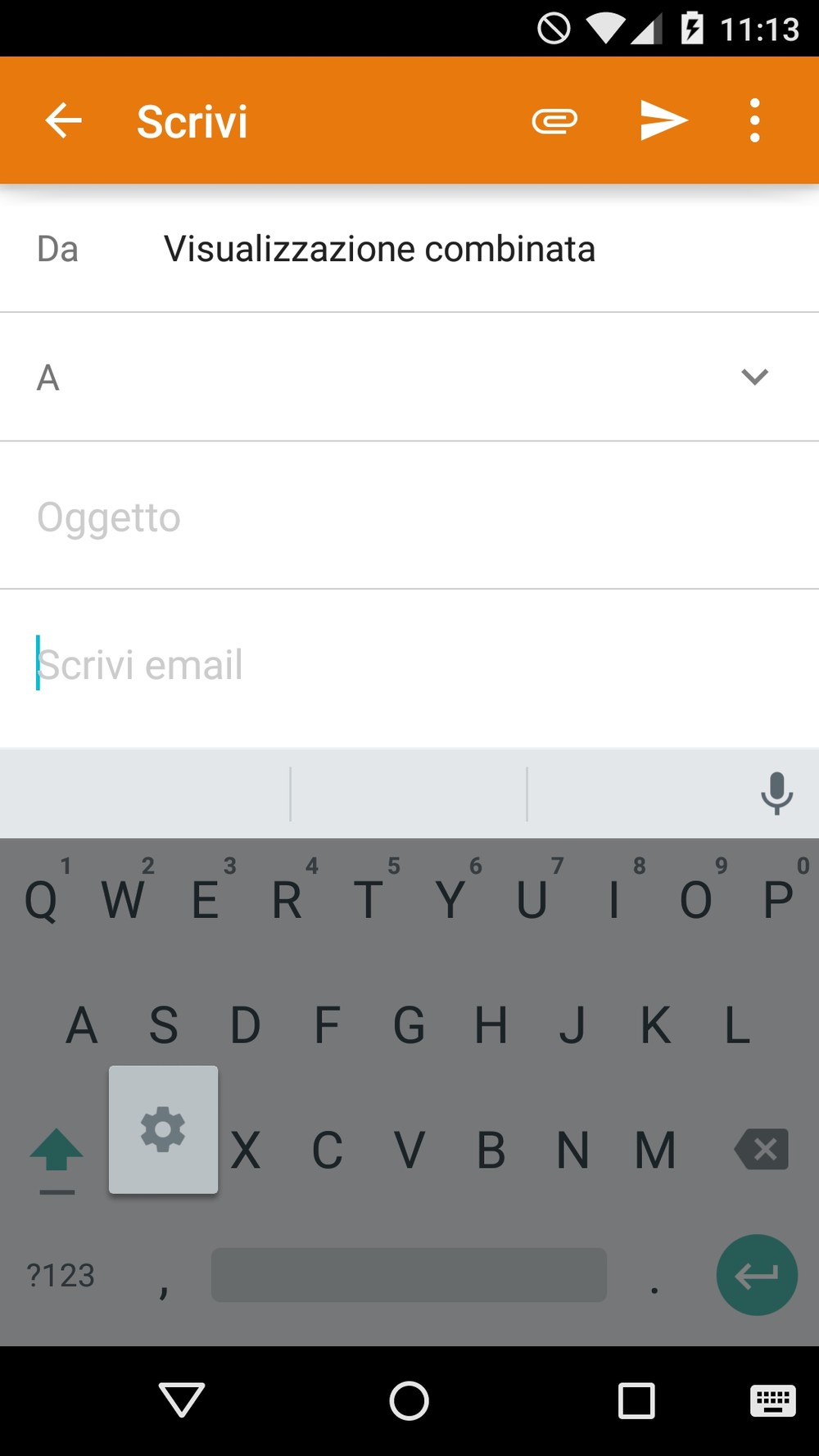819x1456 pixels.
Task: Open the keyboard switcher icon
Action: click(772, 1401)
